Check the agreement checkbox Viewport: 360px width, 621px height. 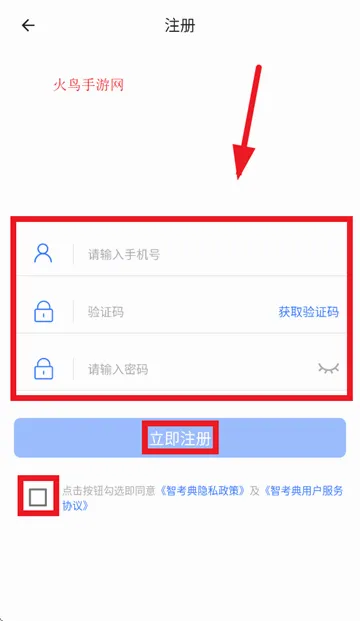click(x=38, y=497)
